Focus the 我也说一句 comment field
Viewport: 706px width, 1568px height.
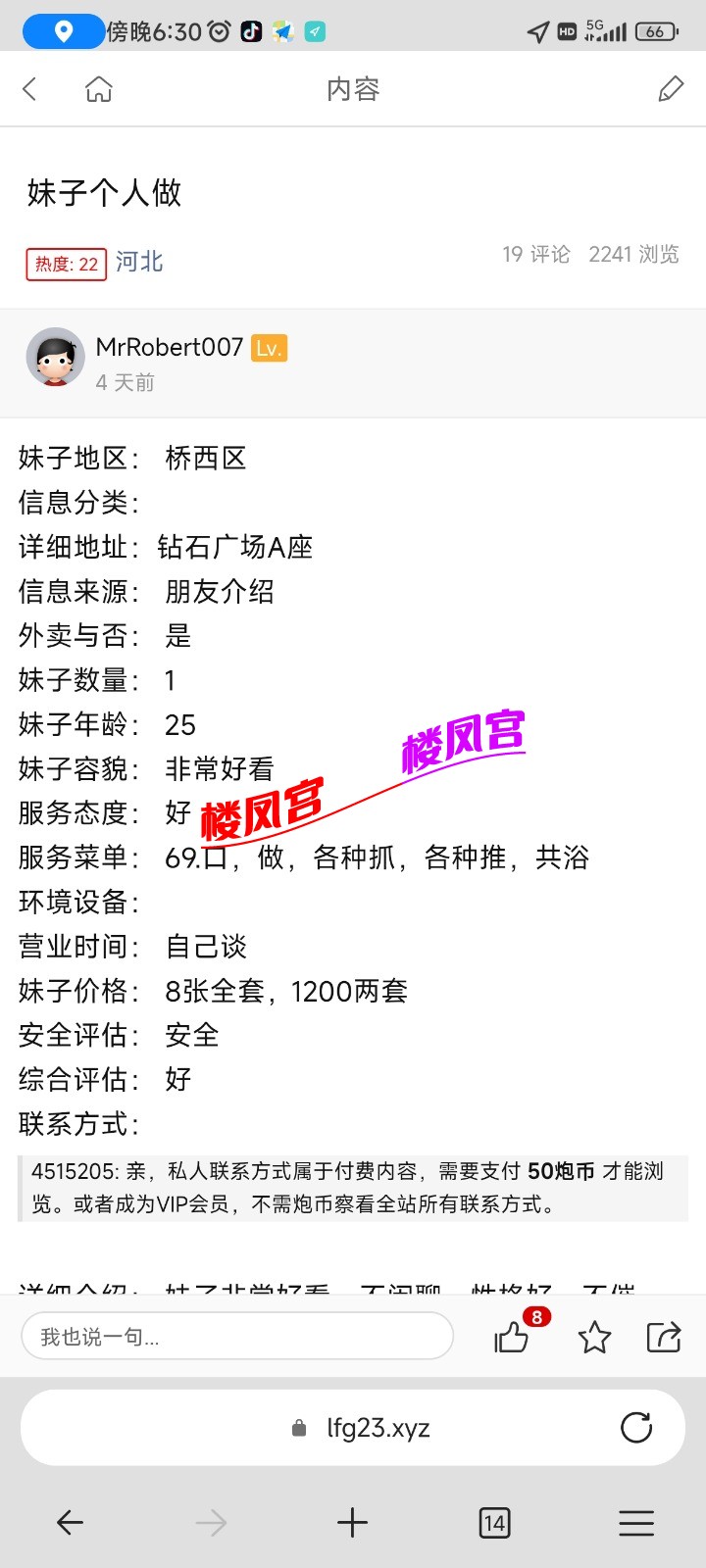[237, 1337]
